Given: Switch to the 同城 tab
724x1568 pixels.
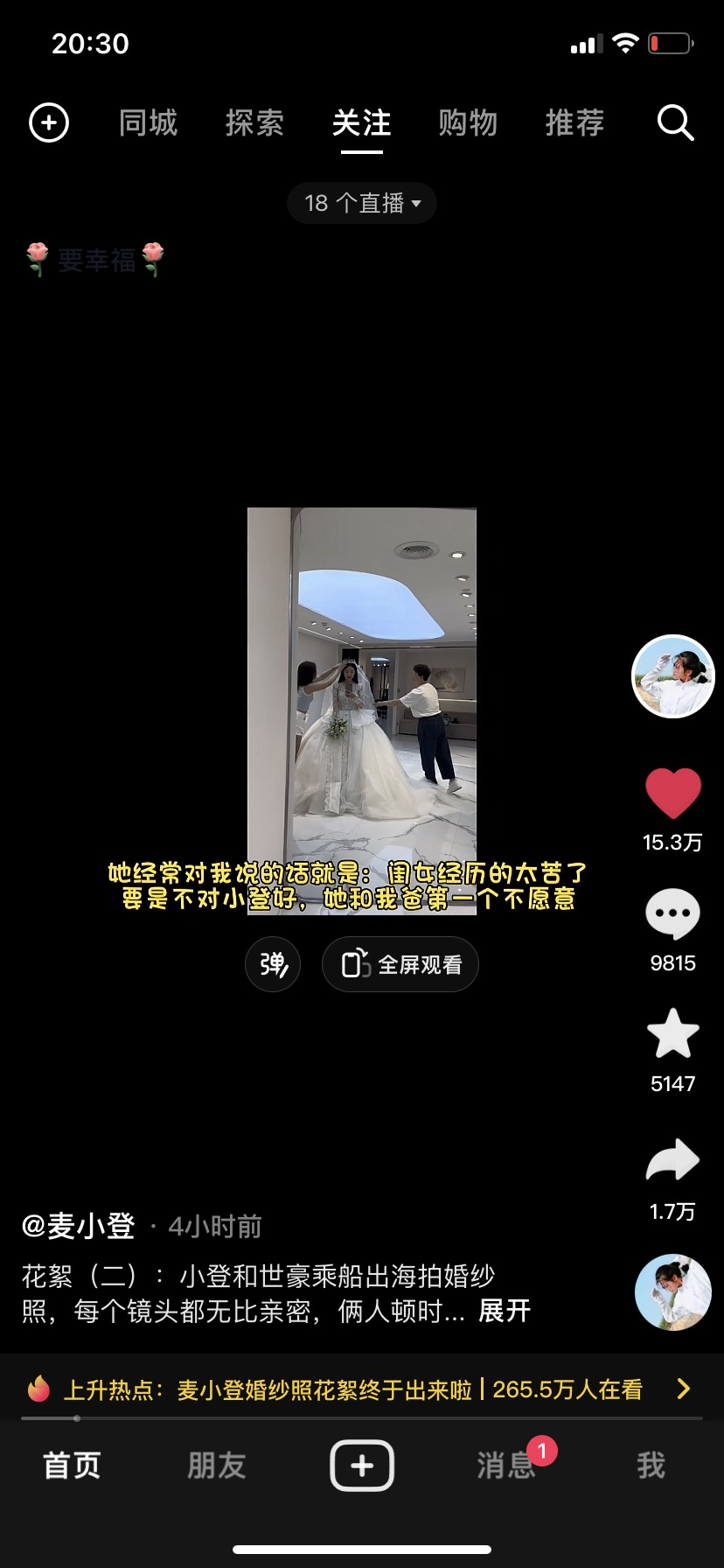Looking at the screenshot, I should 148,122.
